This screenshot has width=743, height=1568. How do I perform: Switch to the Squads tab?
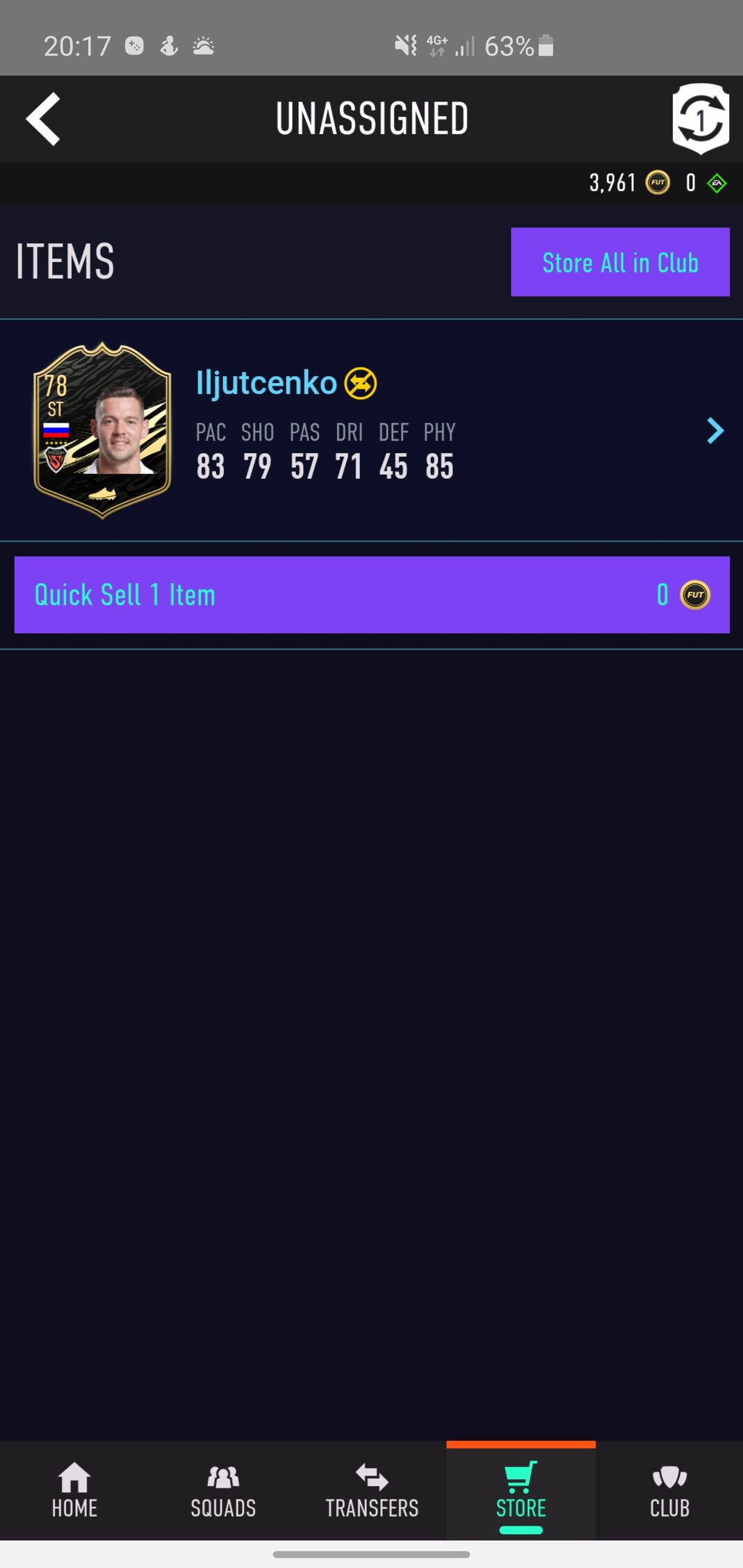pyautogui.click(x=223, y=1490)
